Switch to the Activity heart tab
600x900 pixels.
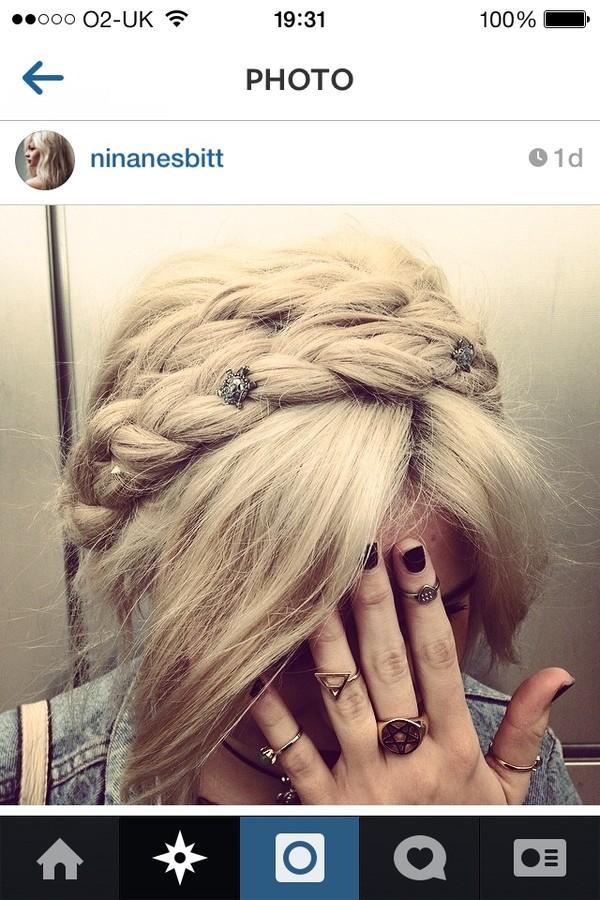(420, 858)
